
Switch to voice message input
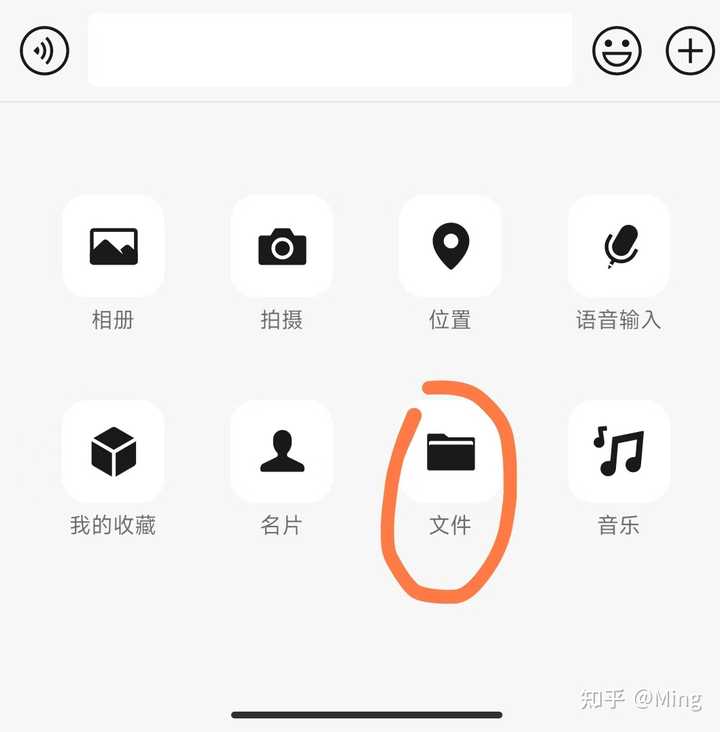pyautogui.click(x=45, y=50)
